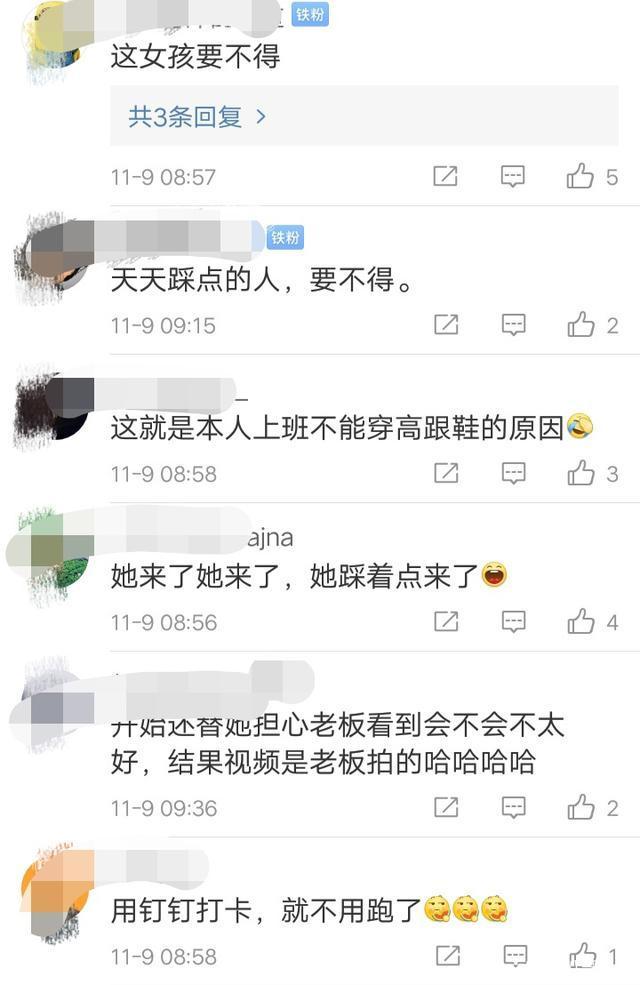Reply to the comment about 老板拍的视频
Screen dimensions: 640x985
point(513,807)
